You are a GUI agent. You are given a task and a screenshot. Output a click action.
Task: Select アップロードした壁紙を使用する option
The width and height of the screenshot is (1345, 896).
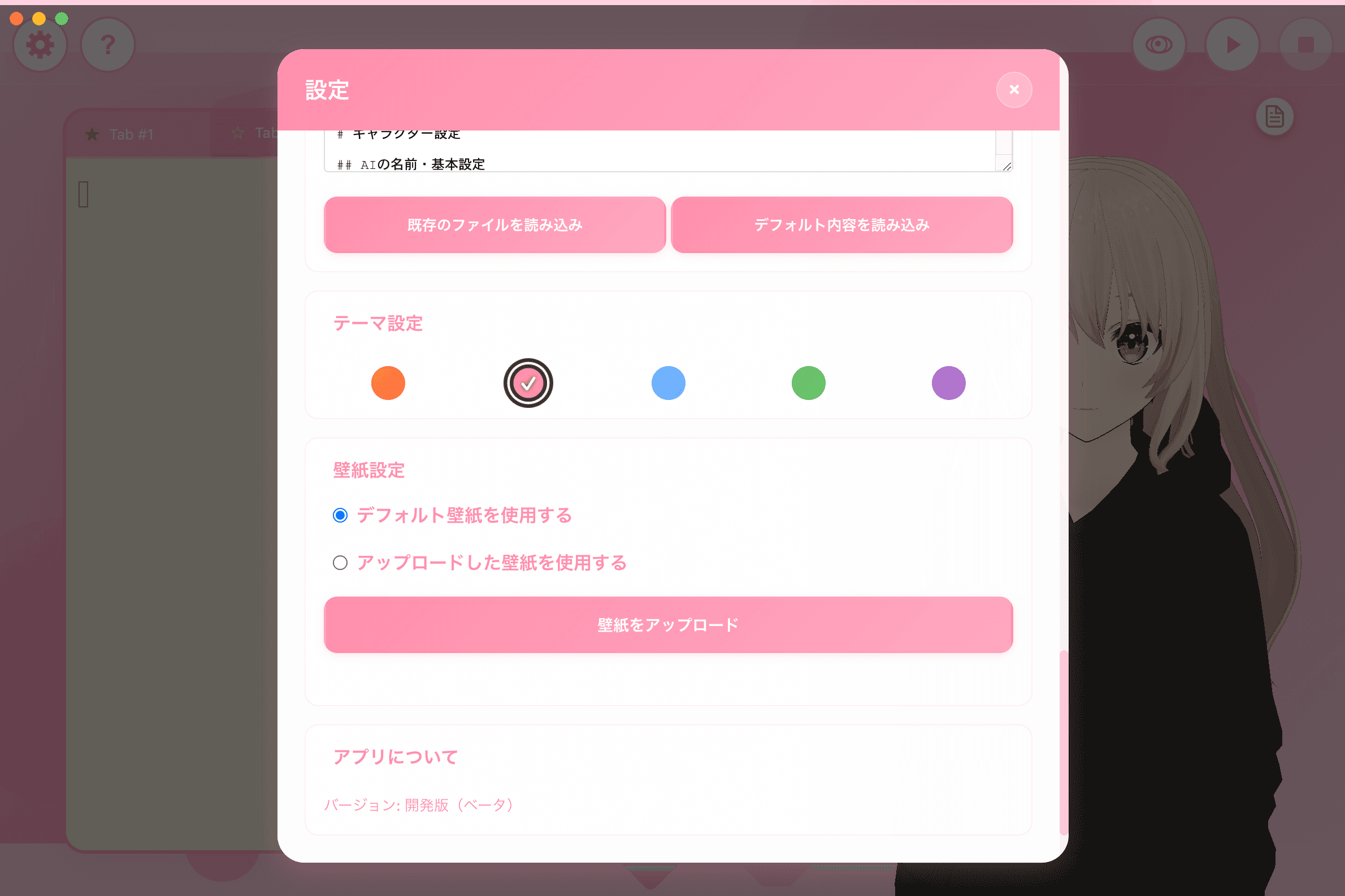[x=340, y=563]
